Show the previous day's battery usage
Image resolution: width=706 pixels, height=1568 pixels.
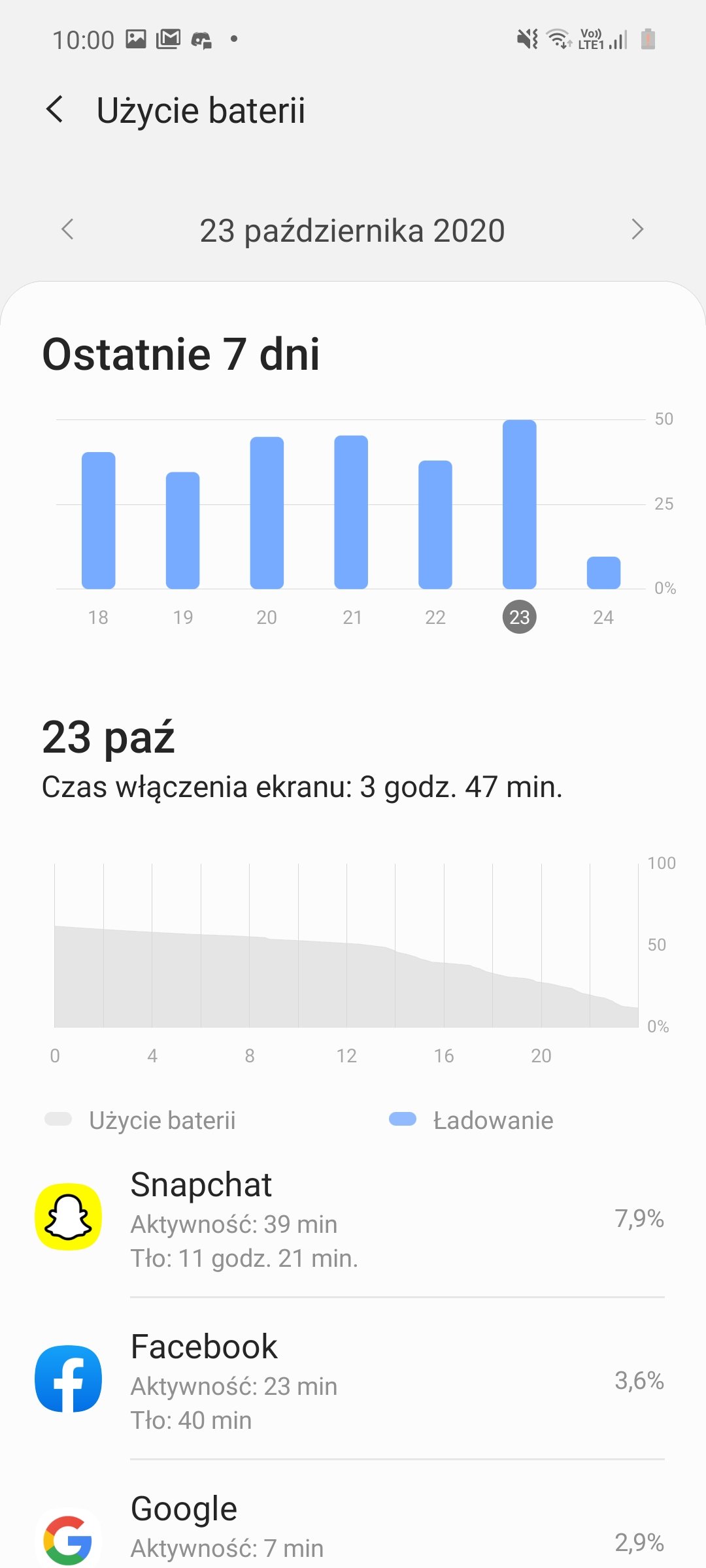(67, 229)
